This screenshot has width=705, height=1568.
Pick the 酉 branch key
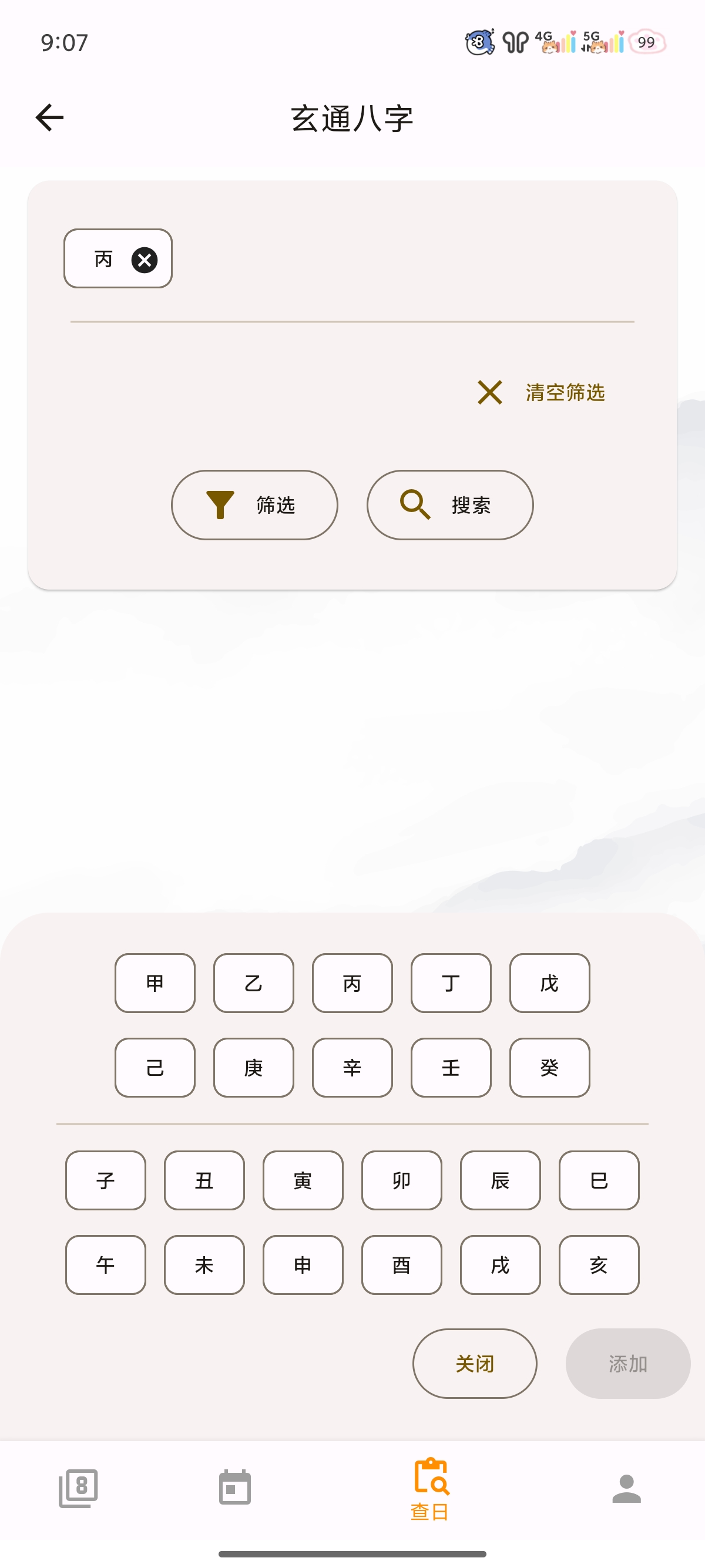tap(401, 1265)
